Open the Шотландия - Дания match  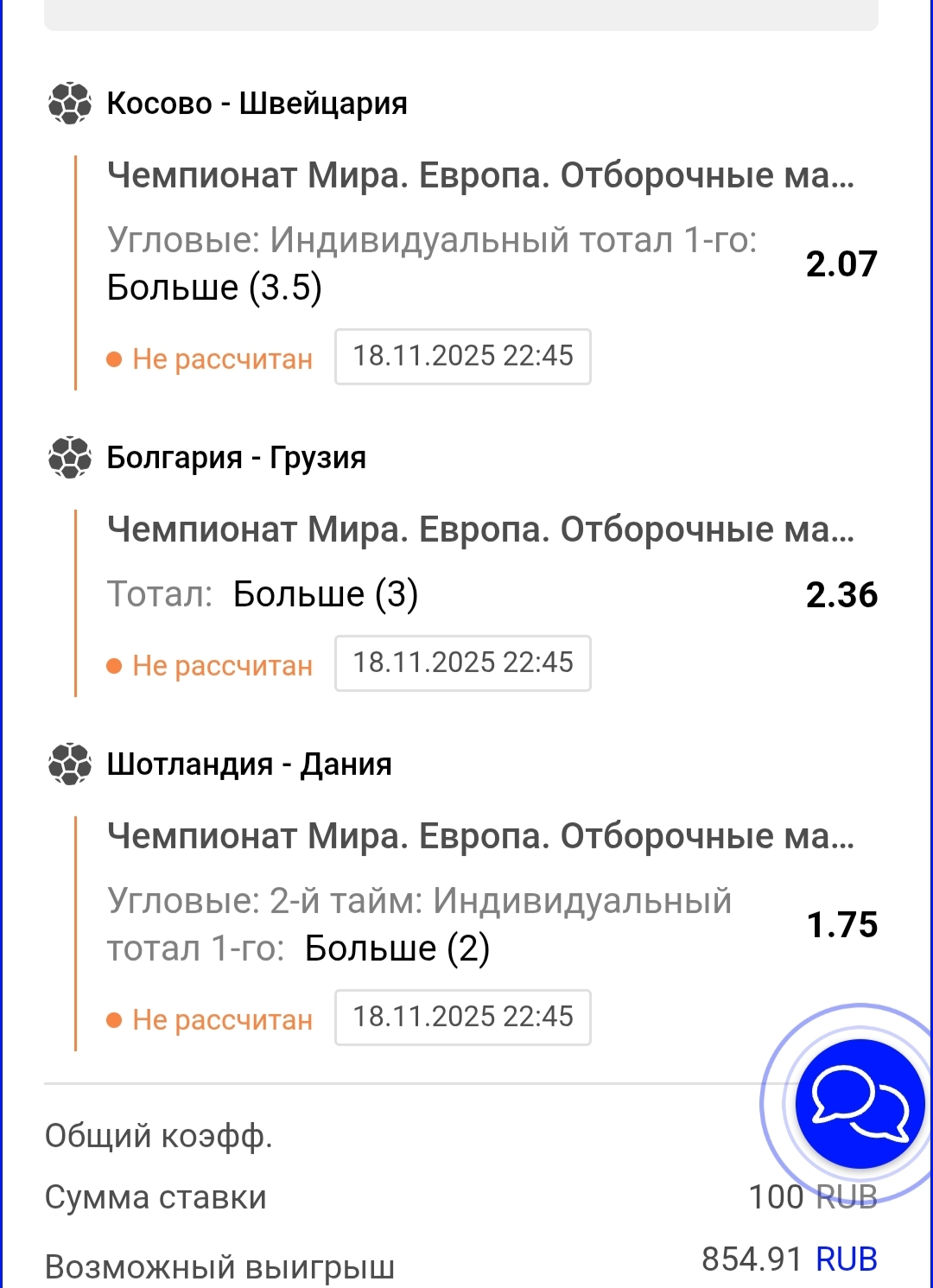[x=249, y=765]
